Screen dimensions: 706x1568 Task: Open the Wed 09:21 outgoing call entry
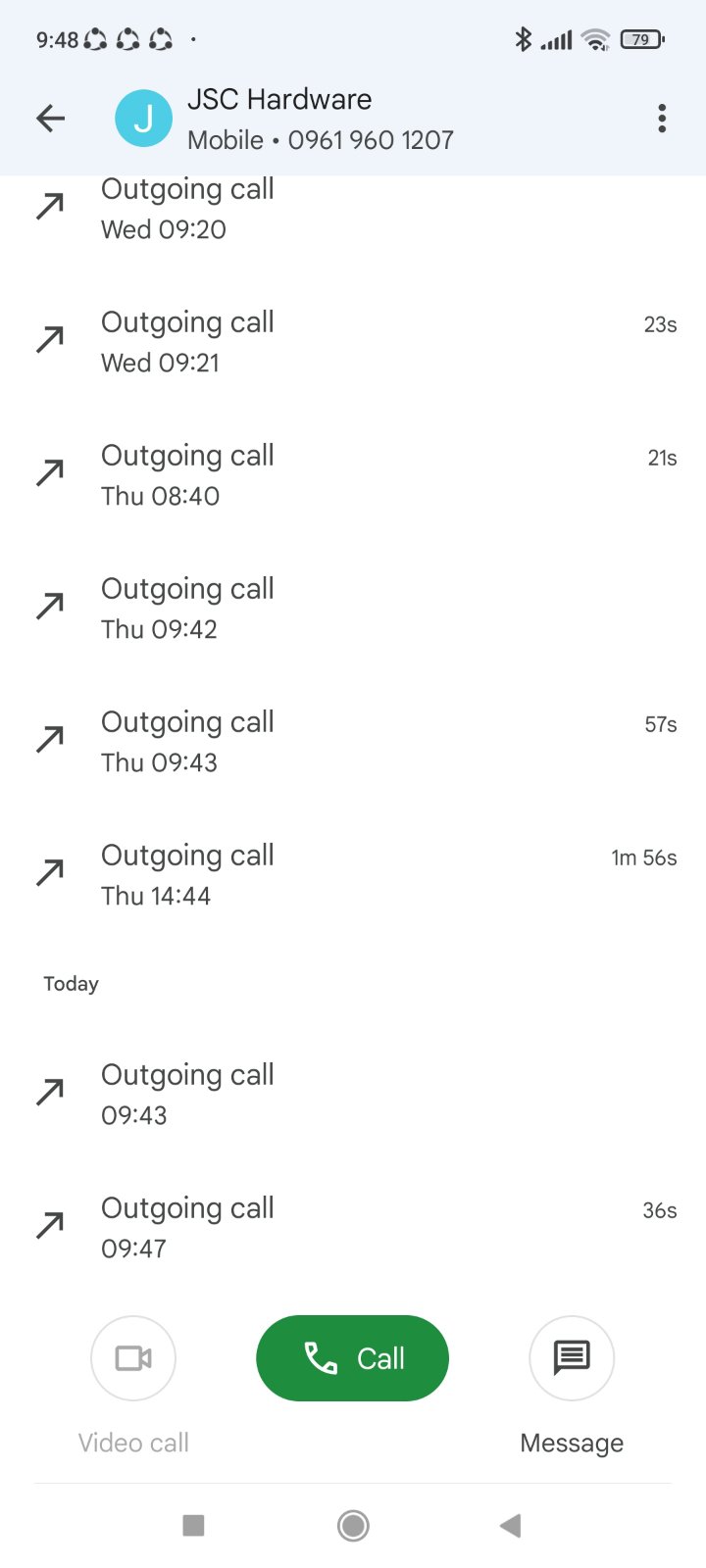point(353,342)
